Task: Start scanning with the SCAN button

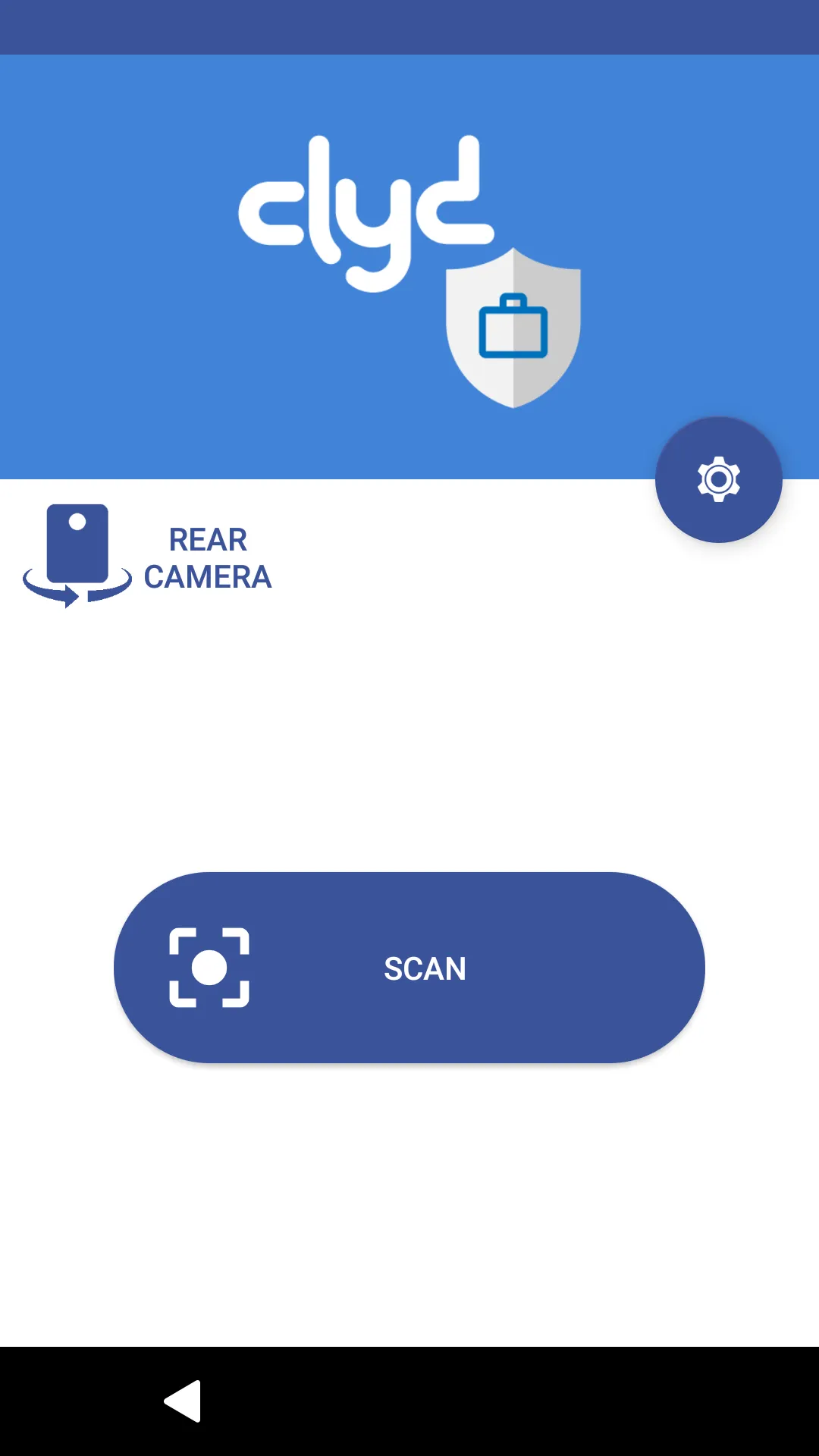Action: tap(409, 968)
